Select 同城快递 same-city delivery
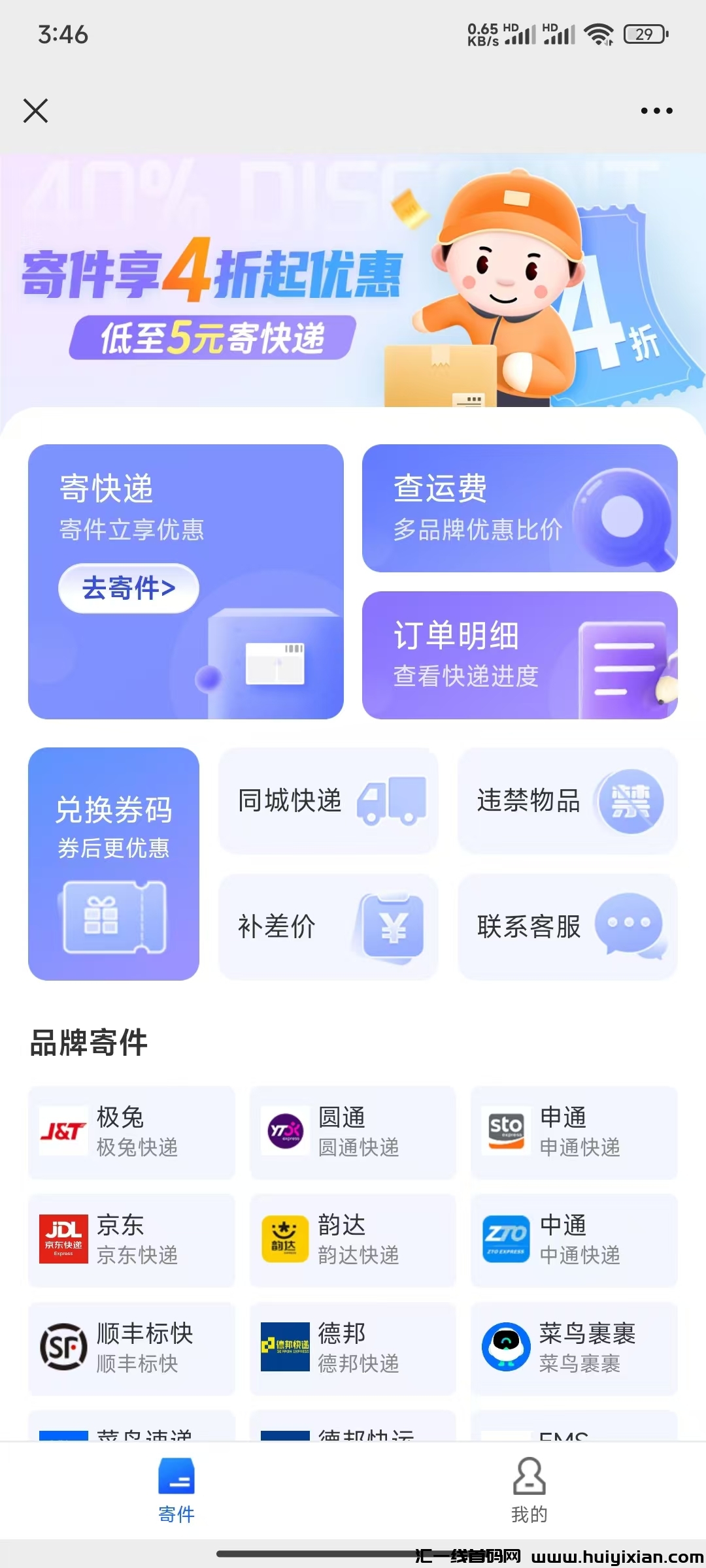 click(328, 801)
